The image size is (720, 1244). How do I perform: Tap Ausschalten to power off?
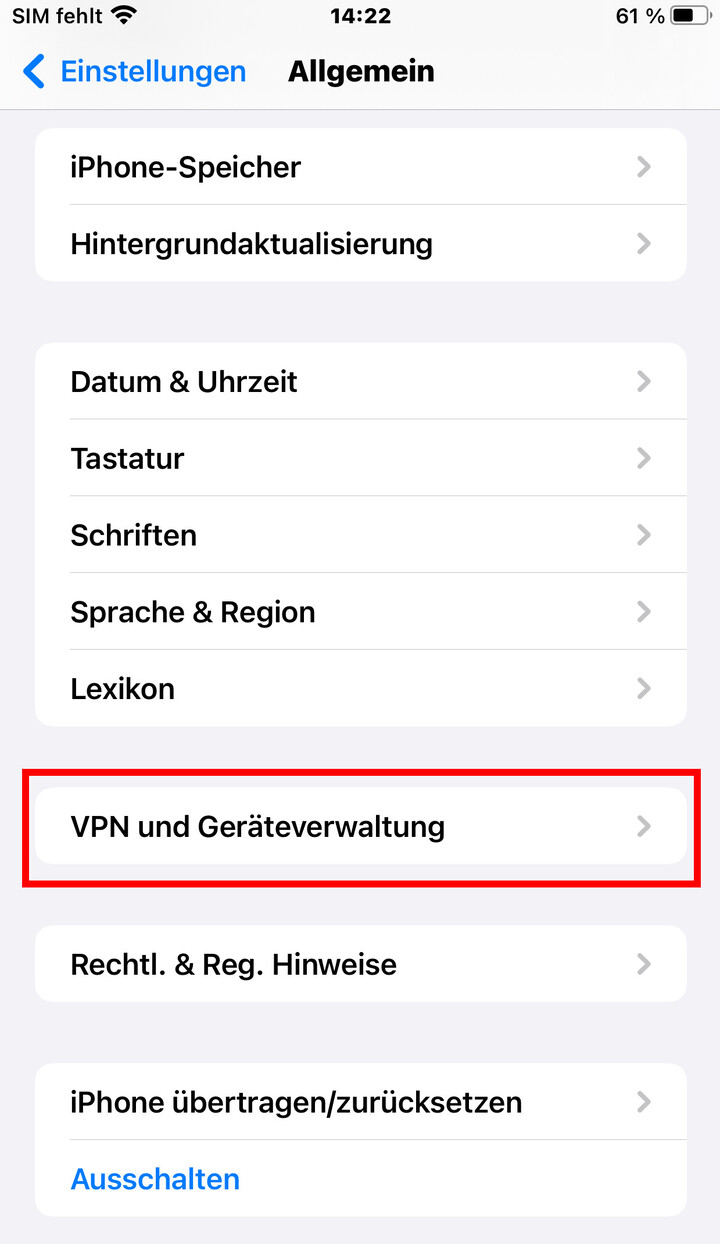(x=155, y=1178)
